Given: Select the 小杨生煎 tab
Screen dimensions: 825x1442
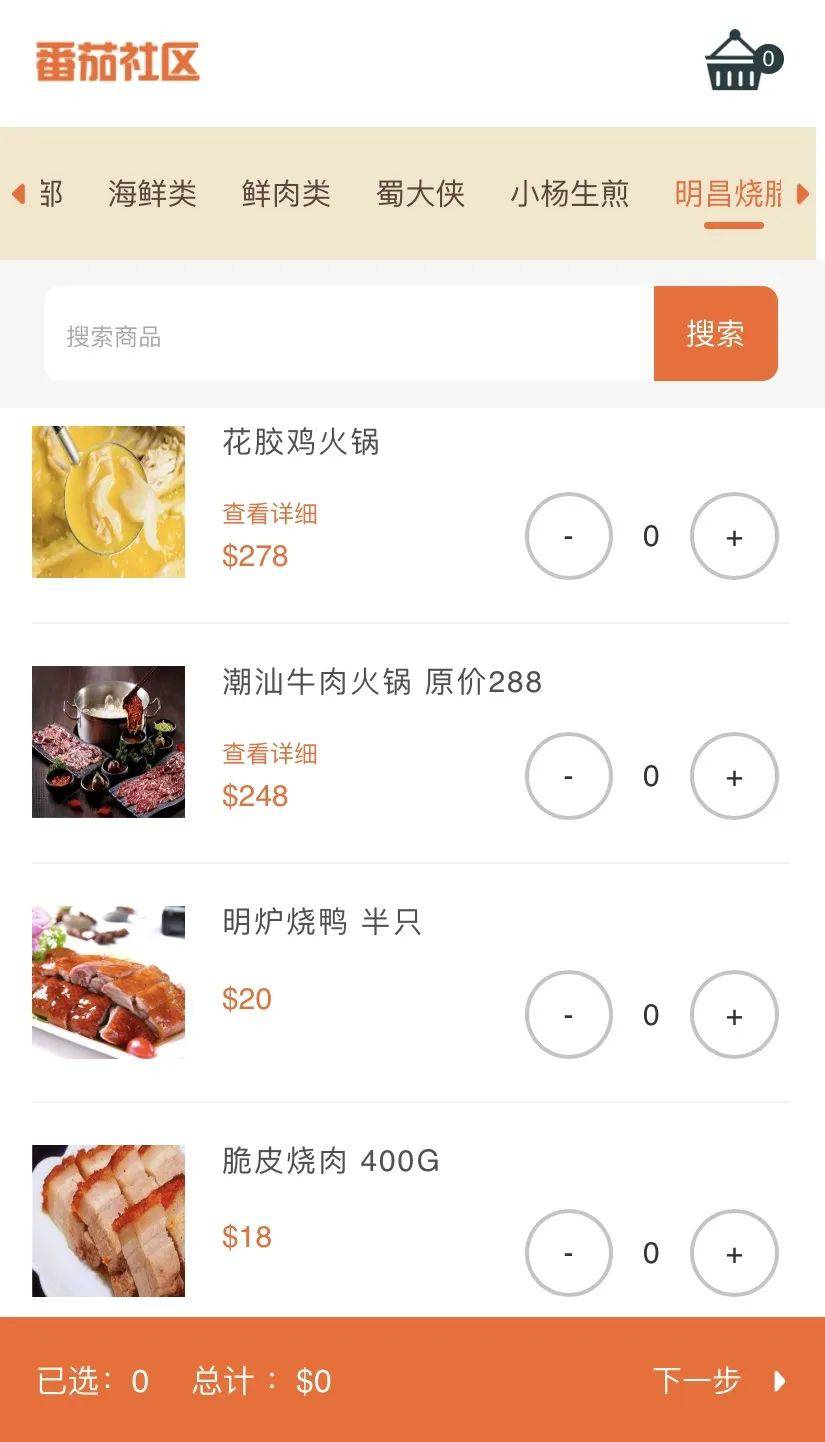Looking at the screenshot, I should (x=570, y=193).
